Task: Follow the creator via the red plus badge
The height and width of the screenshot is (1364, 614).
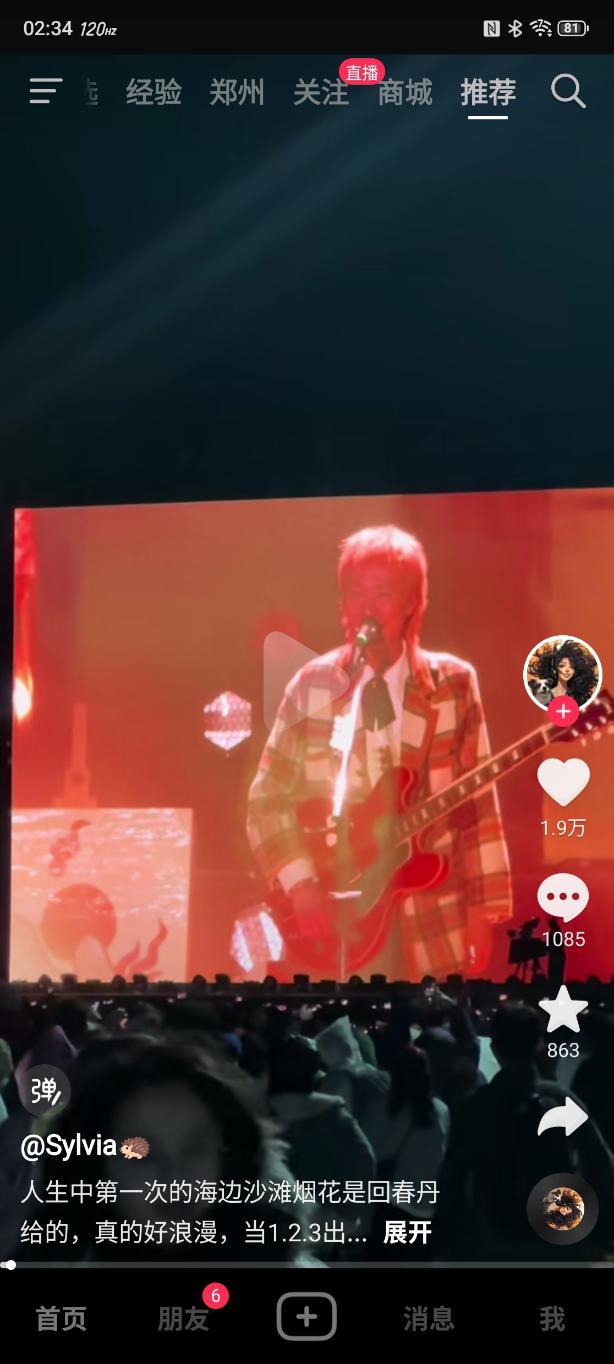Action: [x=563, y=711]
